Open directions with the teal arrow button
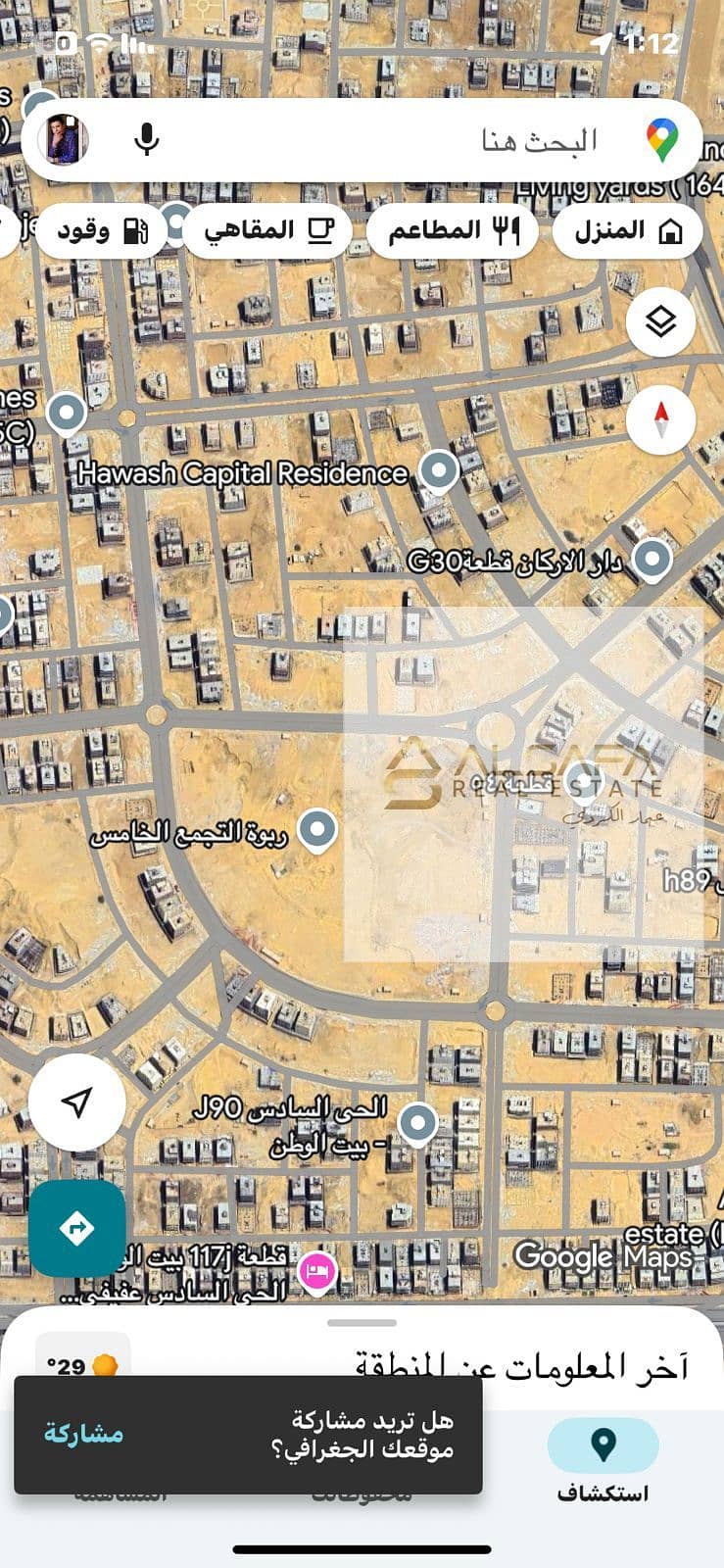This screenshot has width=724, height=1568. [x=76, y=1228]
